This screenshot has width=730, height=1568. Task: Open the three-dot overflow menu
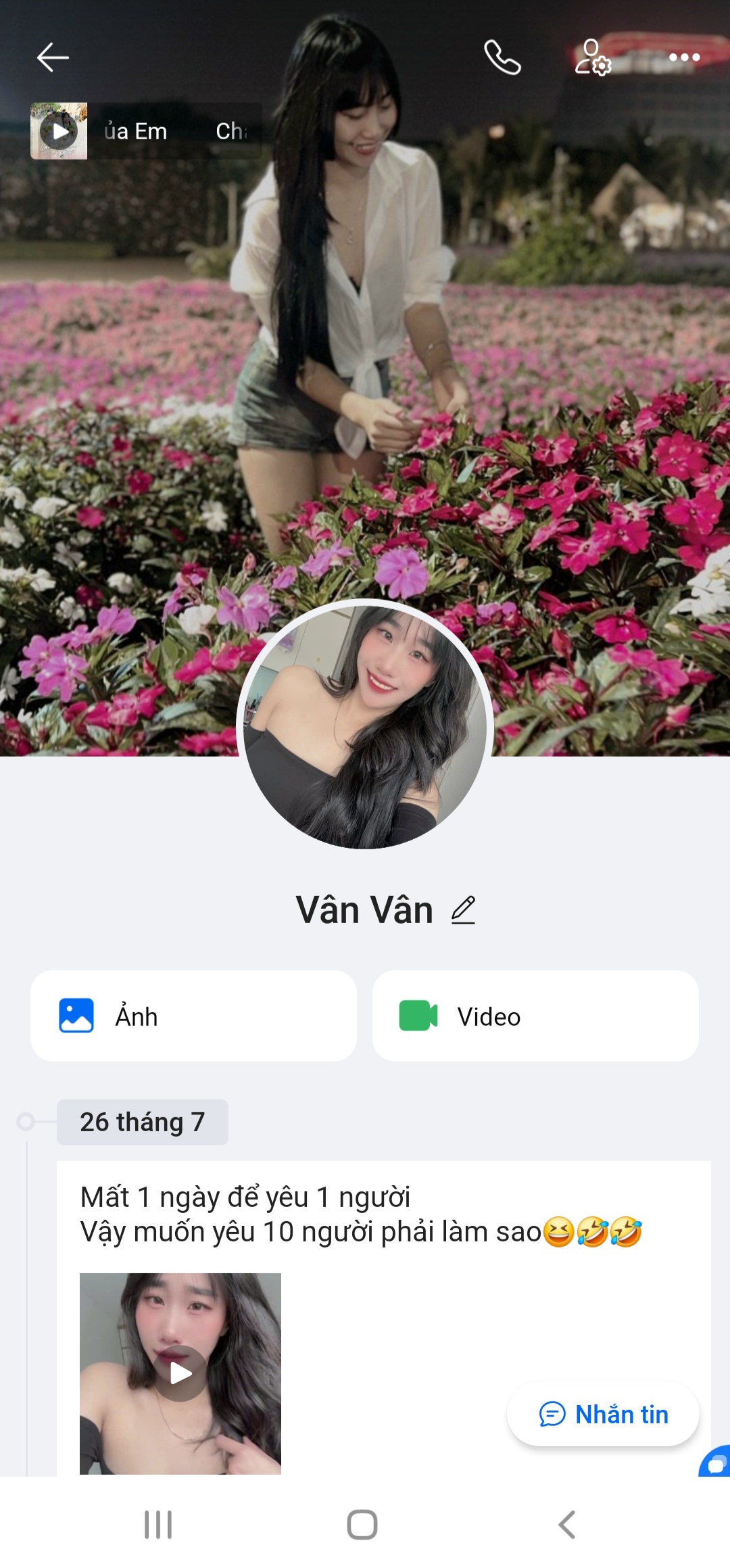[x=684, y=57]
